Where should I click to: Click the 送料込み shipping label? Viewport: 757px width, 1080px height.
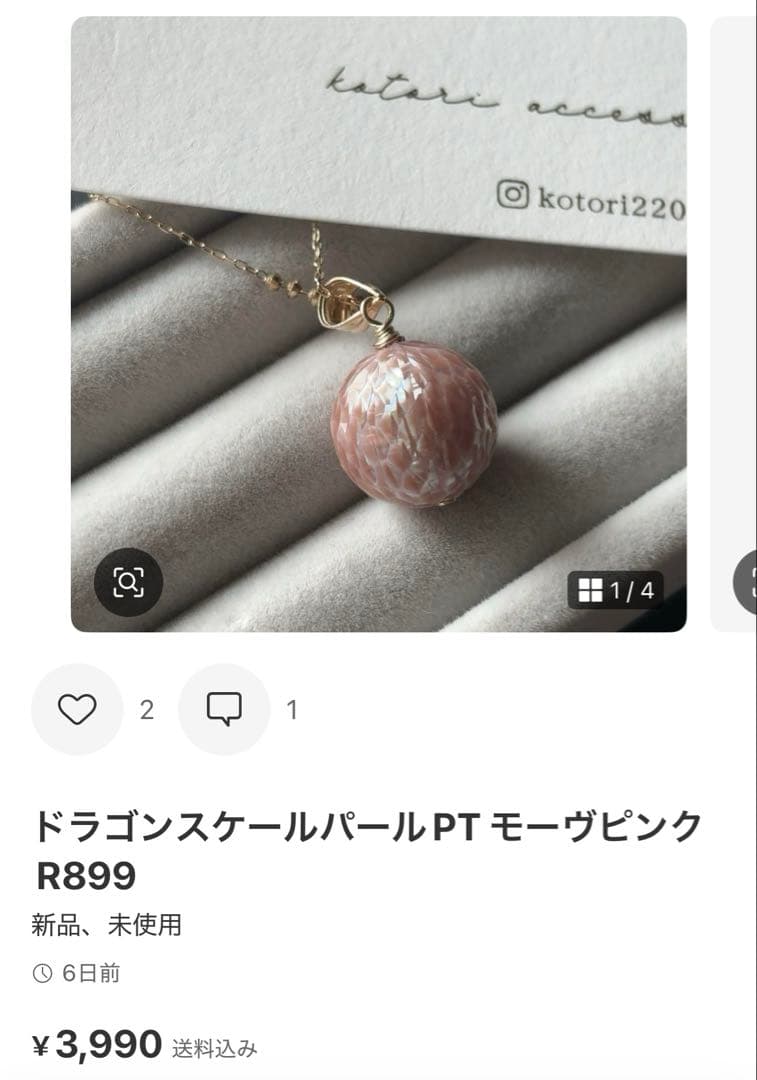[216, 1046]
